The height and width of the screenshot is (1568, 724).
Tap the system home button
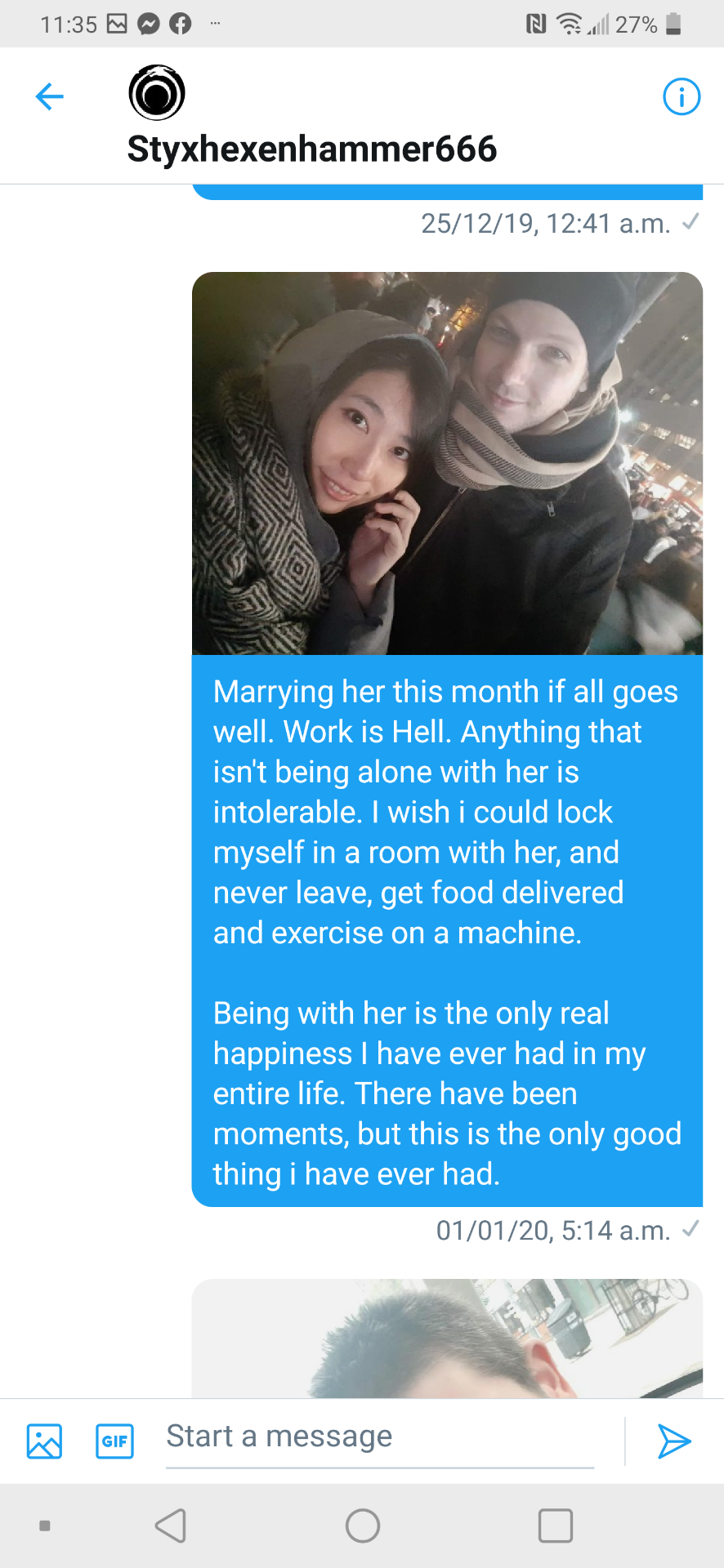click(362, 1526)
